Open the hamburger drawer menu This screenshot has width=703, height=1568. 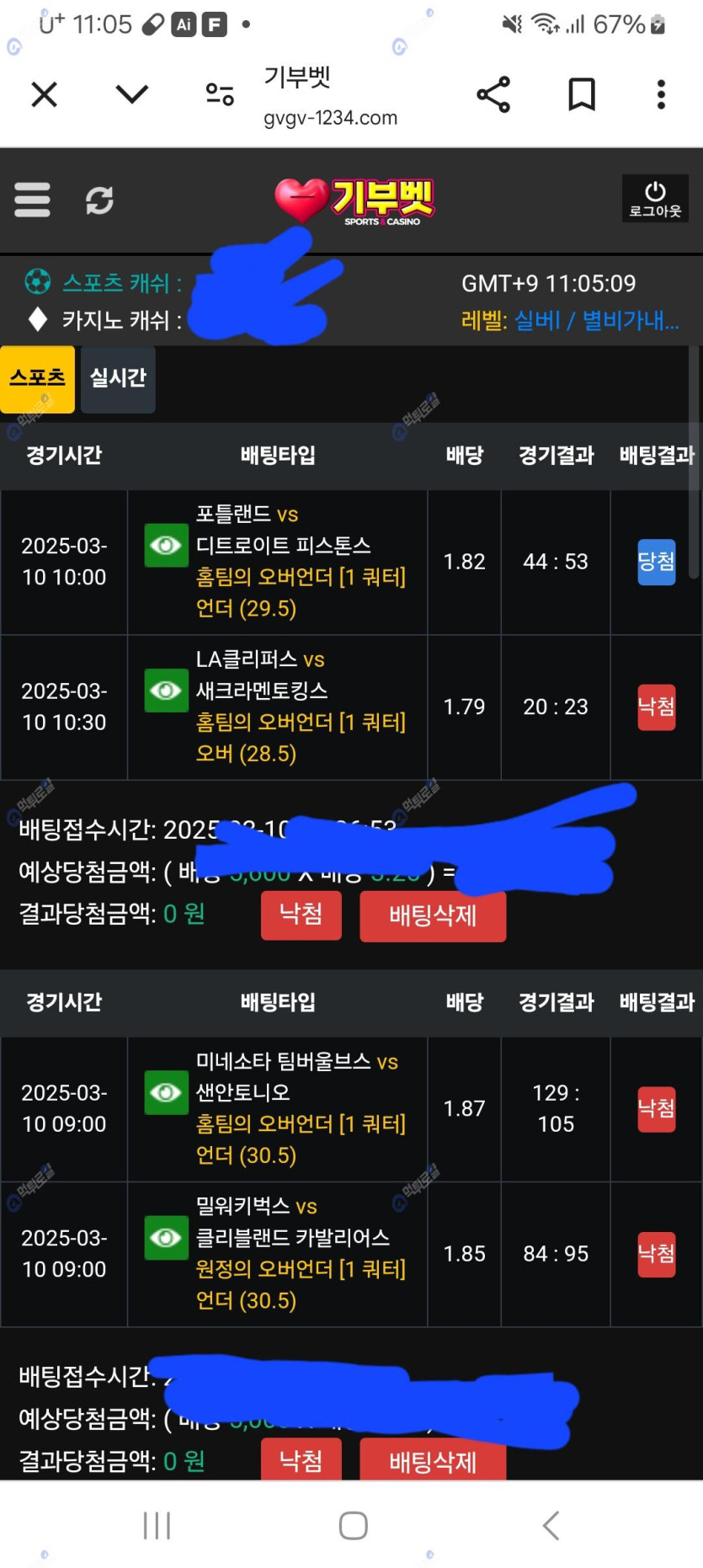pos(33,200)
